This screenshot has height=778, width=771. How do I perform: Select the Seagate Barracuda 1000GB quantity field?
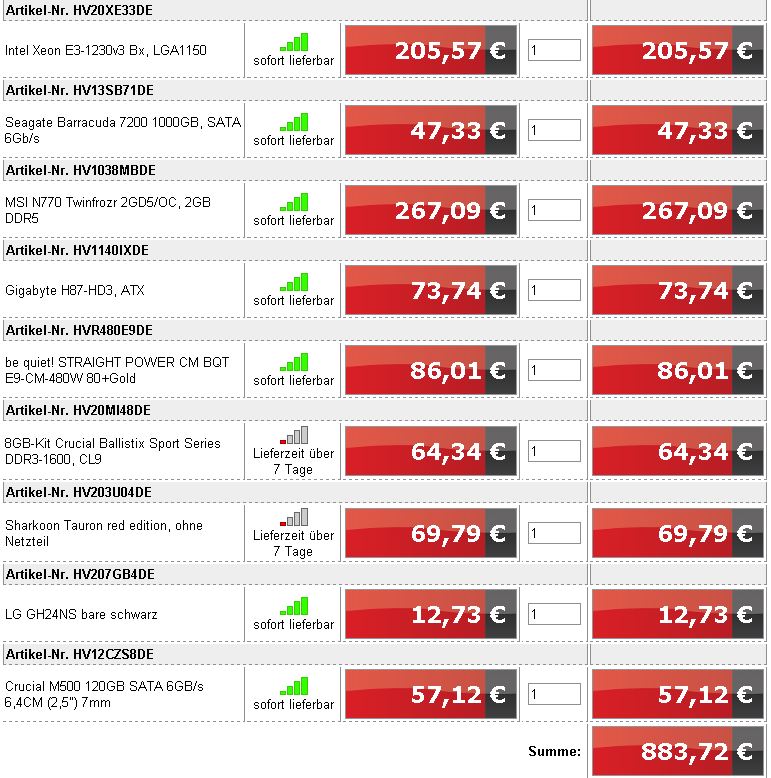pyautogui.click(x=554, y=130)
